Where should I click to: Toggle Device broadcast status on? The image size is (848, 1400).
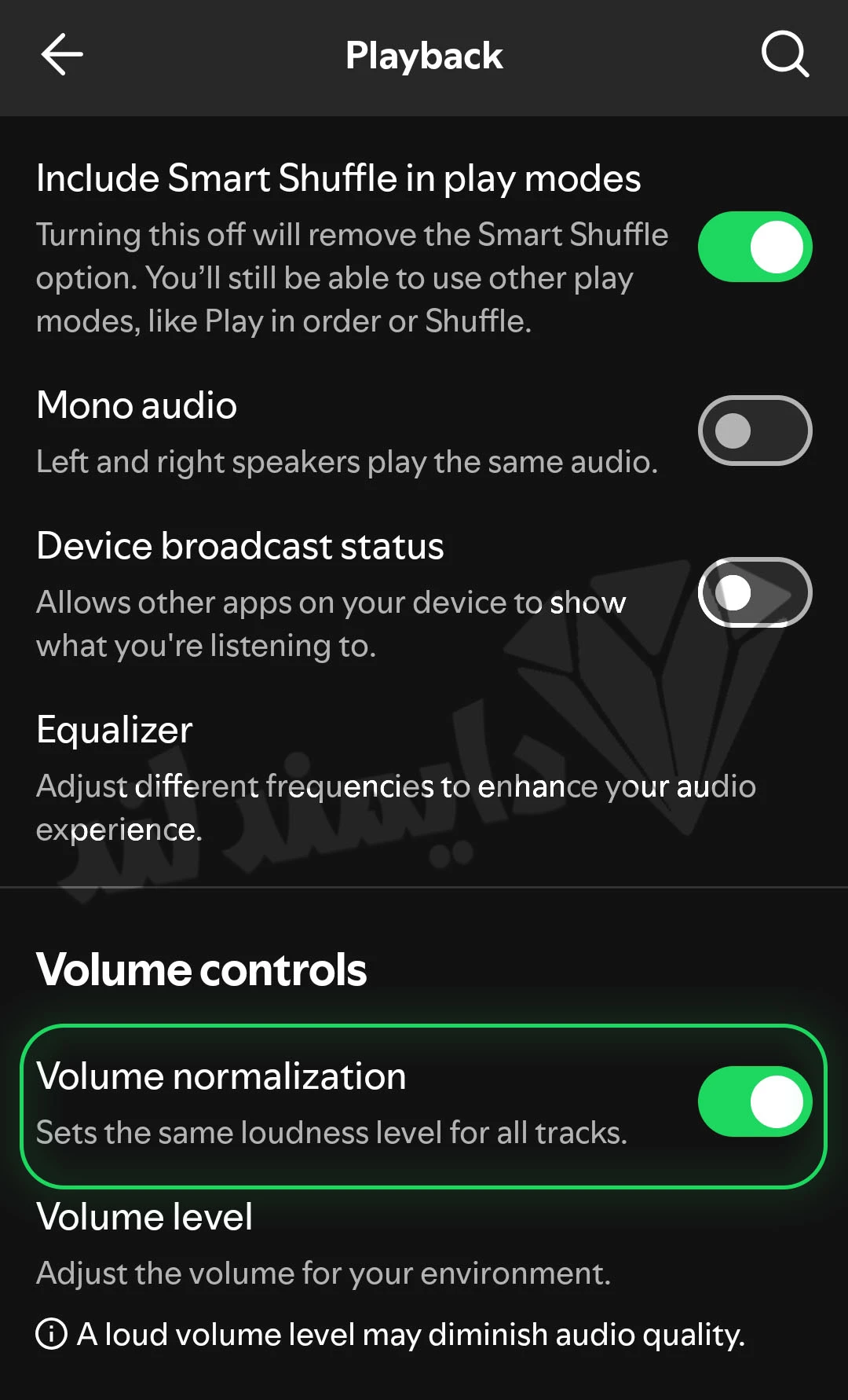point(755,592)
